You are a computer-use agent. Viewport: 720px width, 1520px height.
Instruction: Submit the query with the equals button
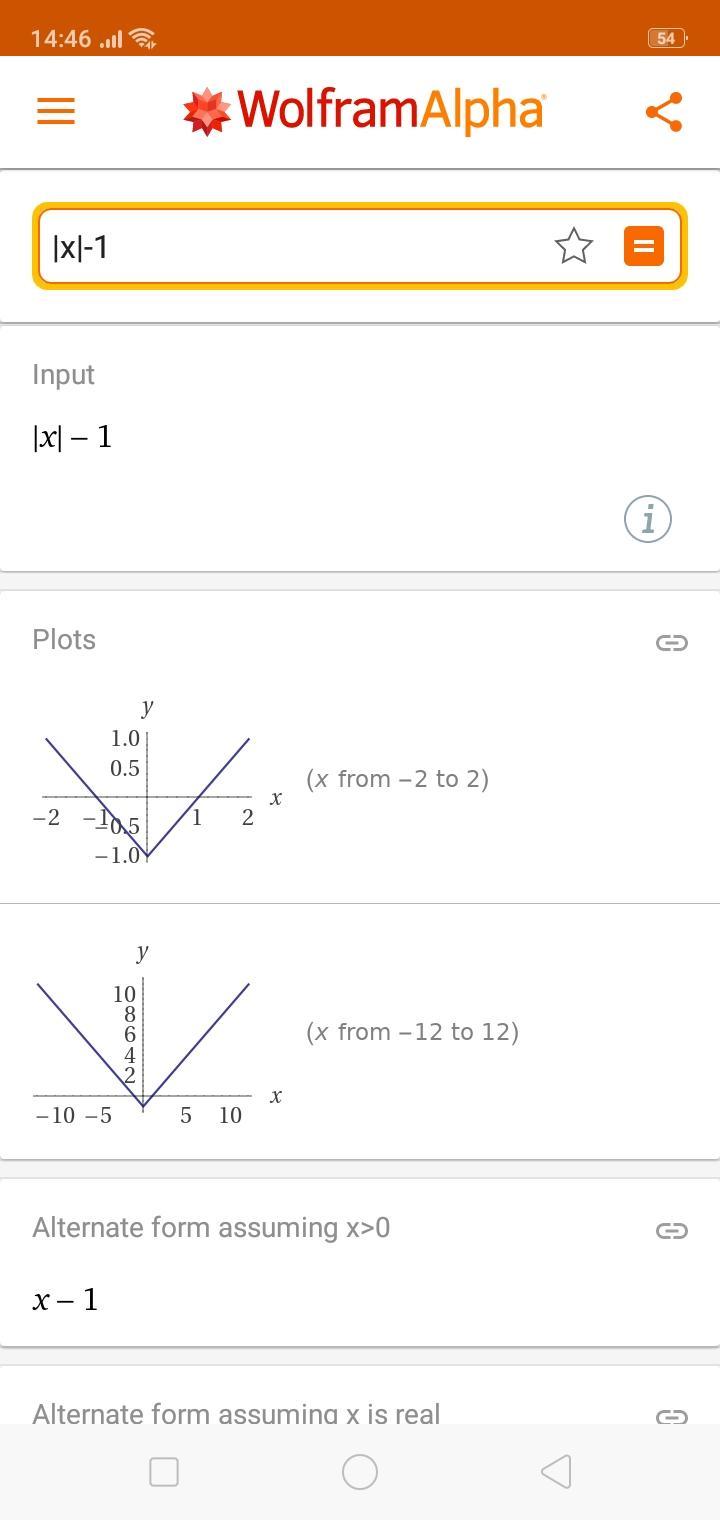tap(643, 246)
